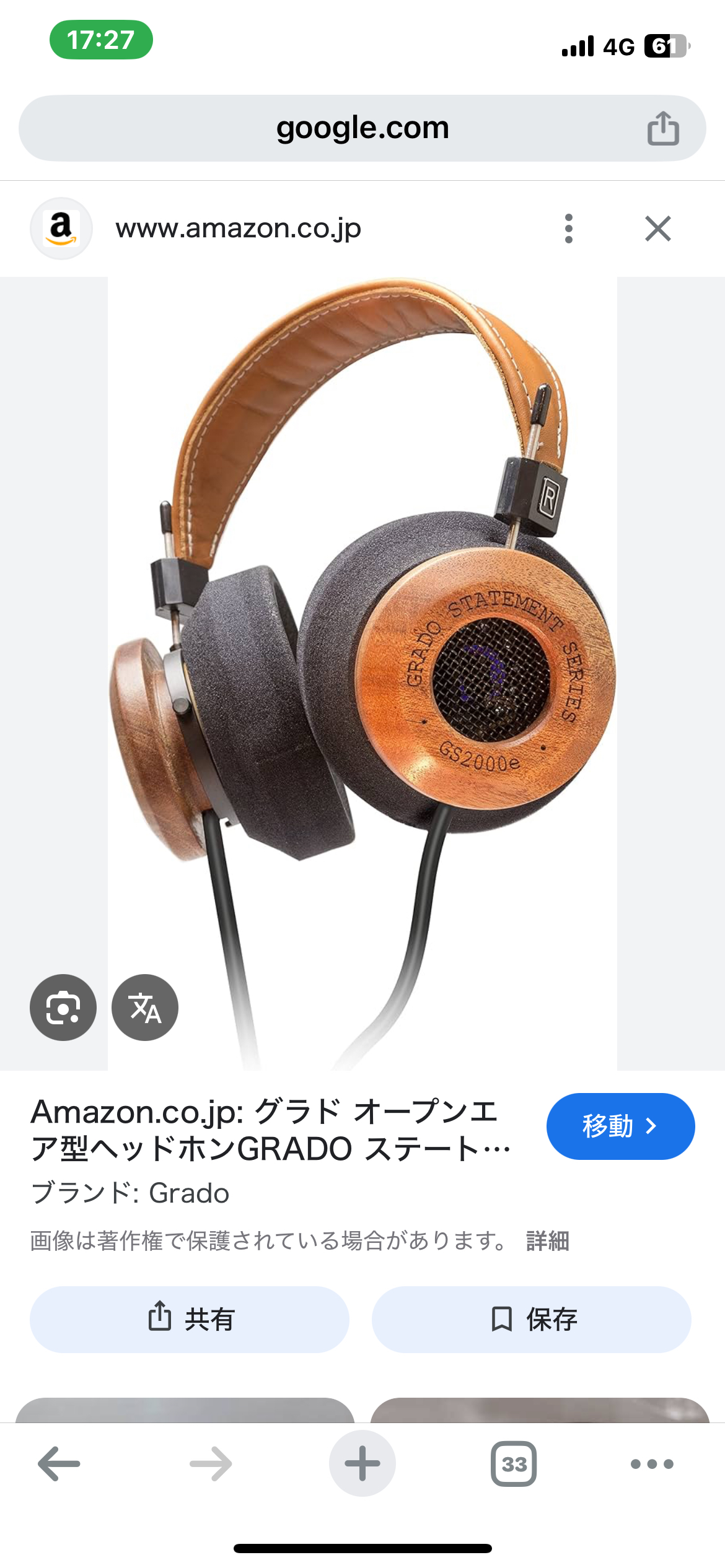
Task: Translate text in the image
Action: click(x=145, y=1008)
